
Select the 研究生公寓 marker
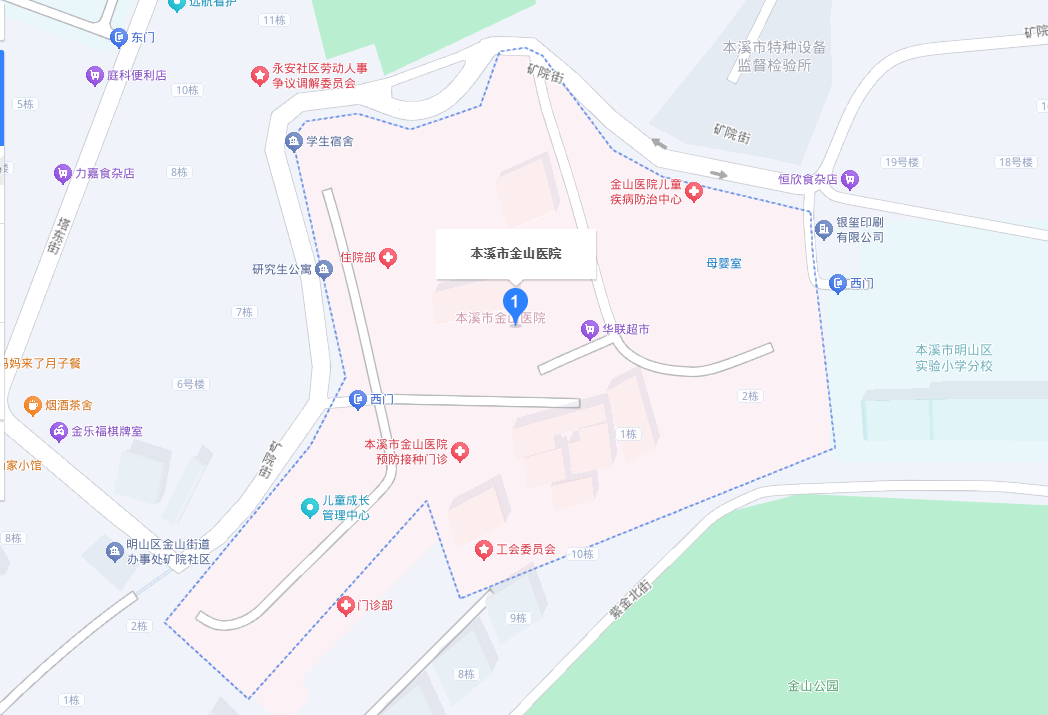pyautogui.click(x=323, y=269)
